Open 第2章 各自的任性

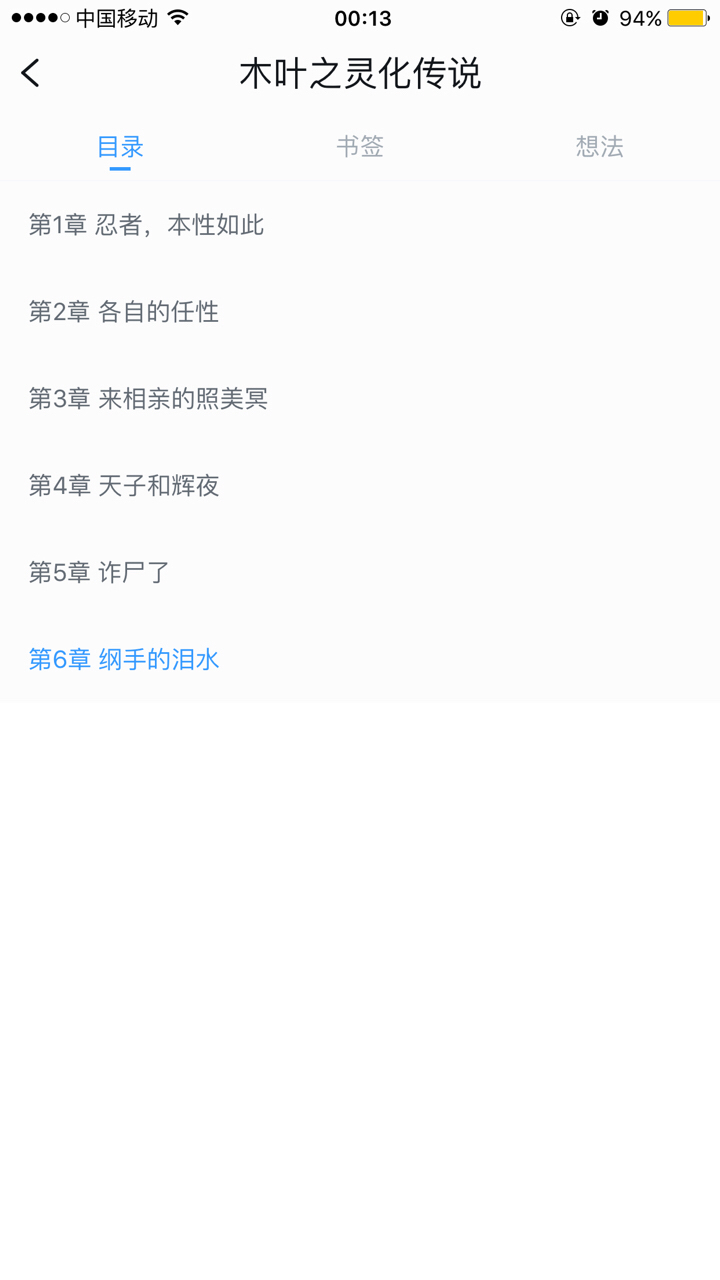click(x=360, y=312)
